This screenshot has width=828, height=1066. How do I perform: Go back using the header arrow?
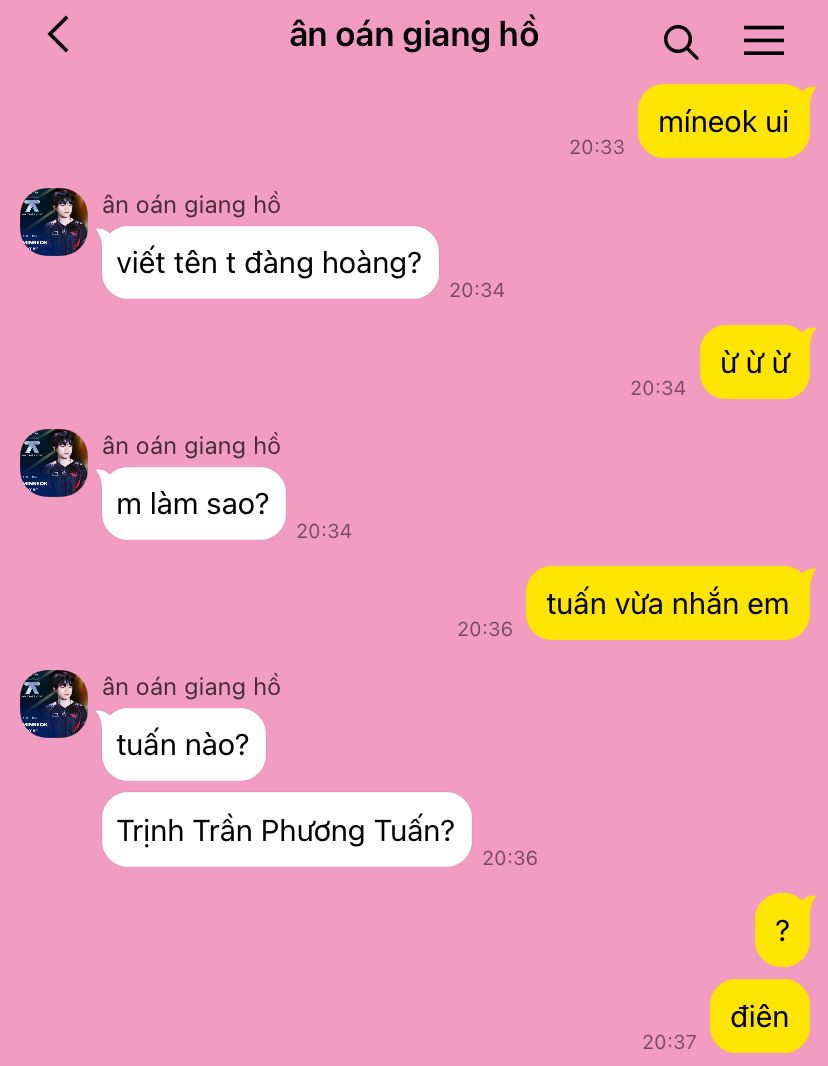[58, 35]
